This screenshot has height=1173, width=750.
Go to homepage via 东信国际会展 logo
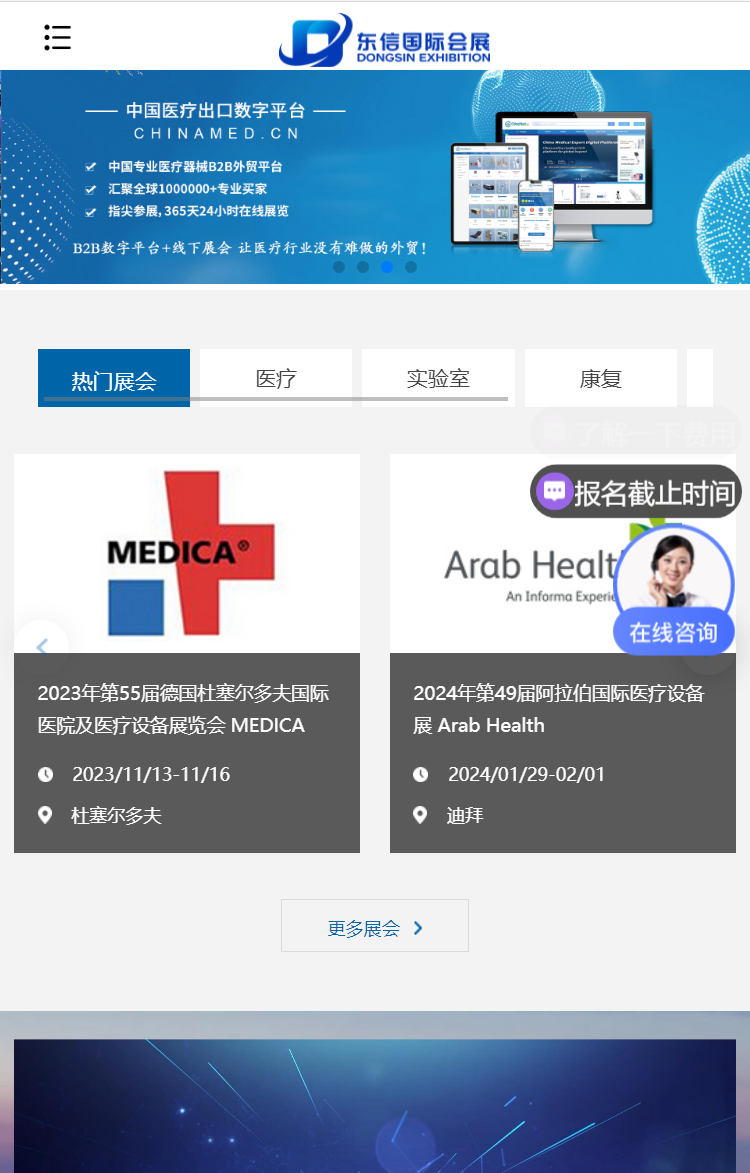[x=384, y=40]
